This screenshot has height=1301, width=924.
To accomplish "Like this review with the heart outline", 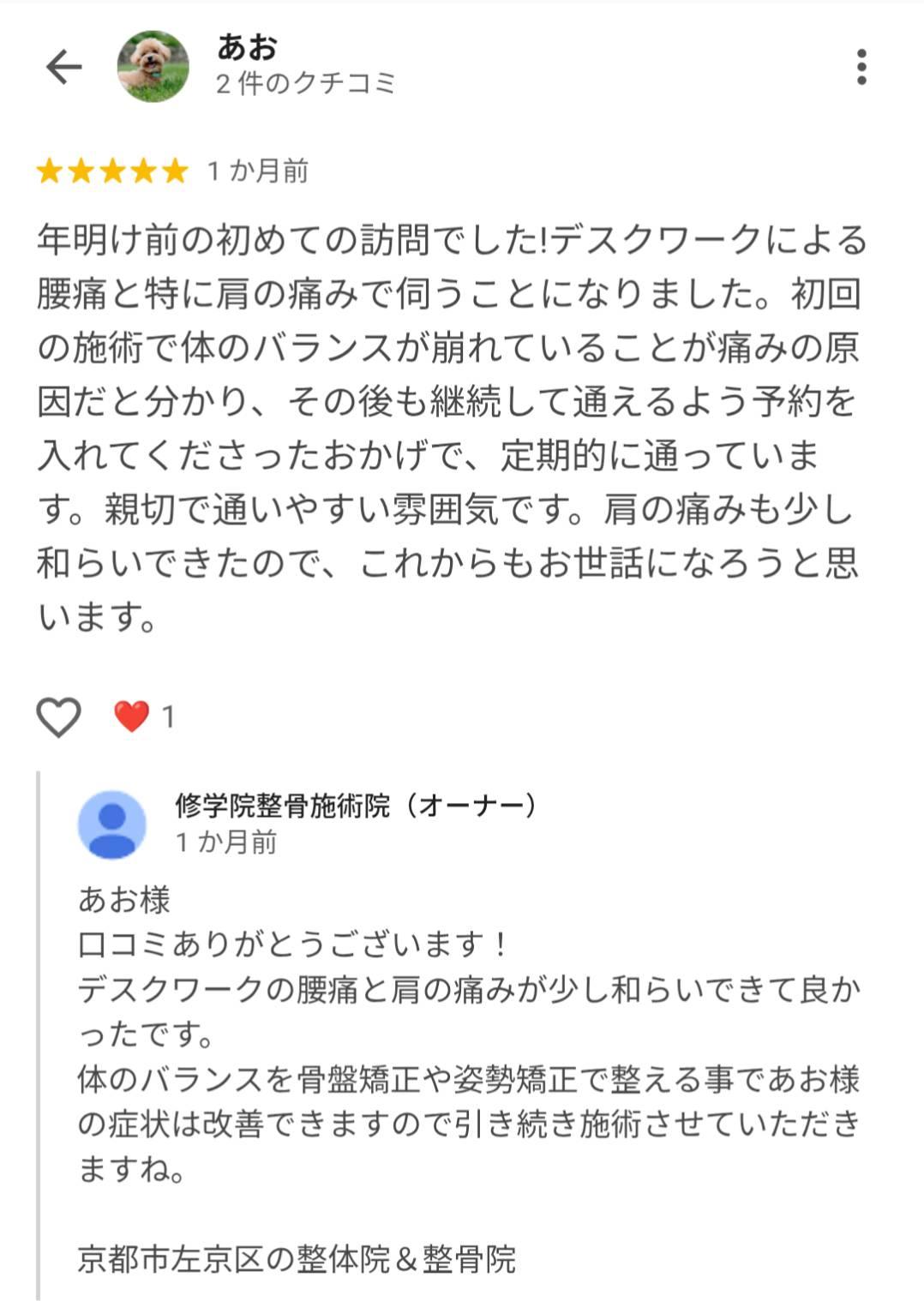I will click(x=58, y=716).
